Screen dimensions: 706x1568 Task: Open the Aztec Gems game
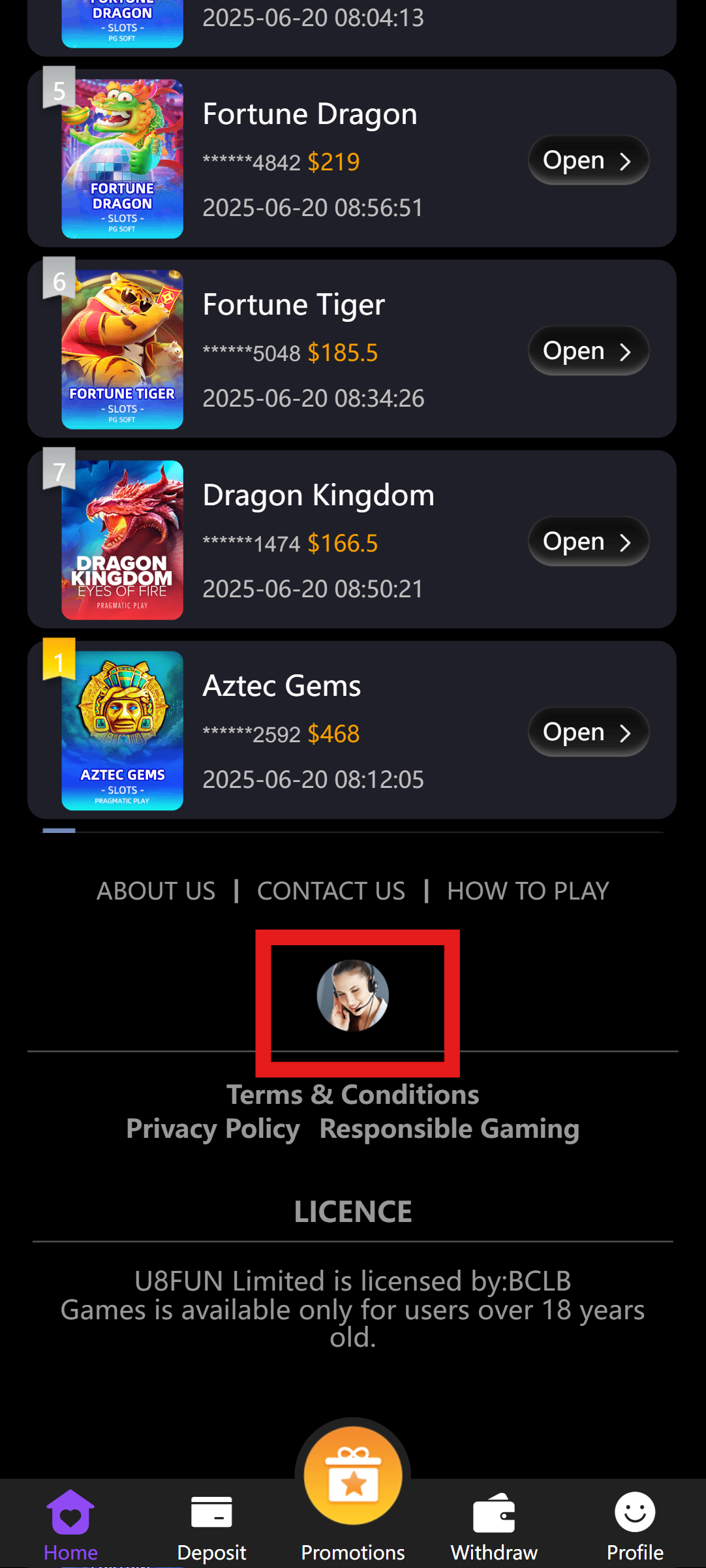[588, 732]
